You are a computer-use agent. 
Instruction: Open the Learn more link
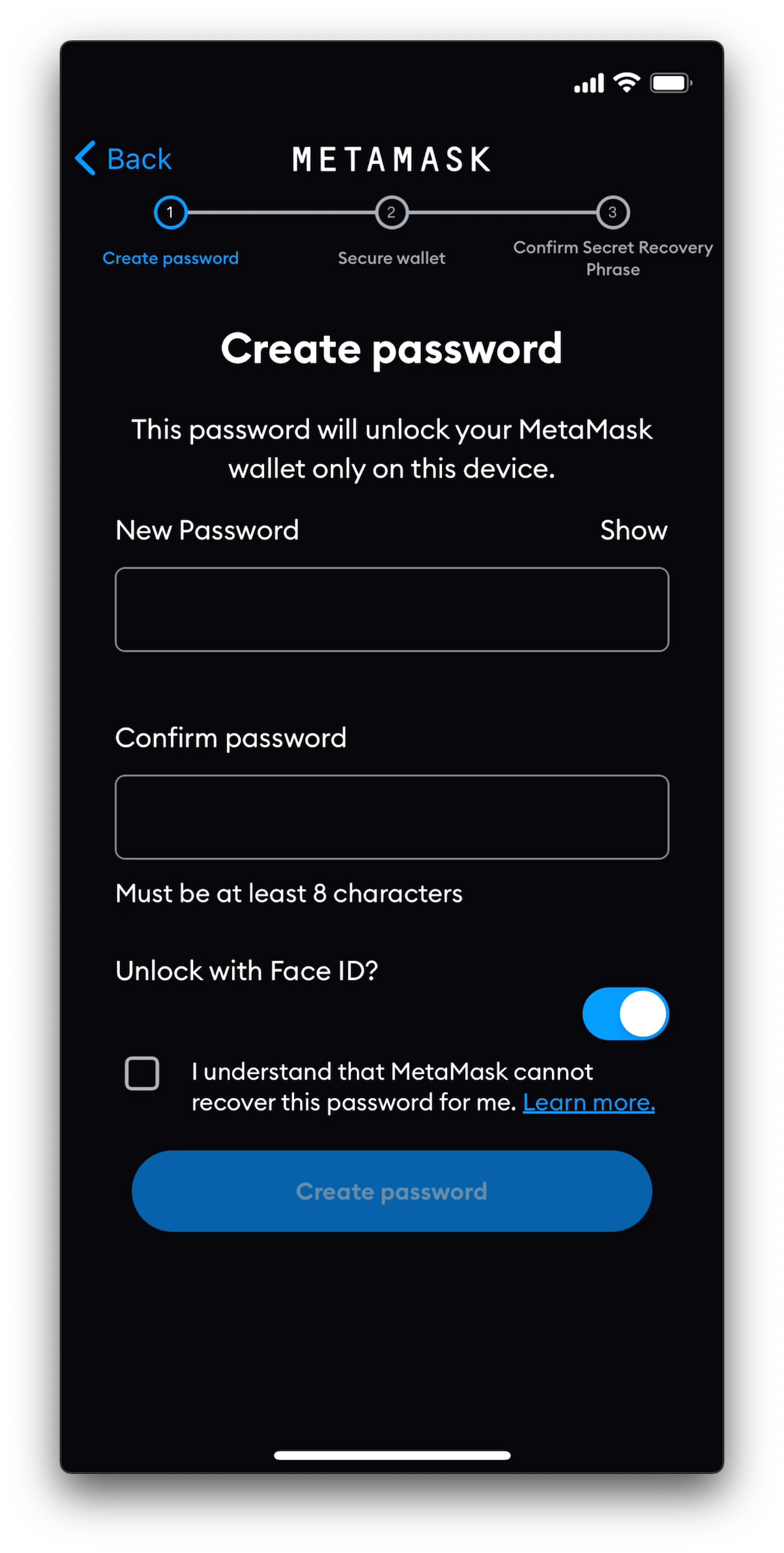(x=588, y=1102)
